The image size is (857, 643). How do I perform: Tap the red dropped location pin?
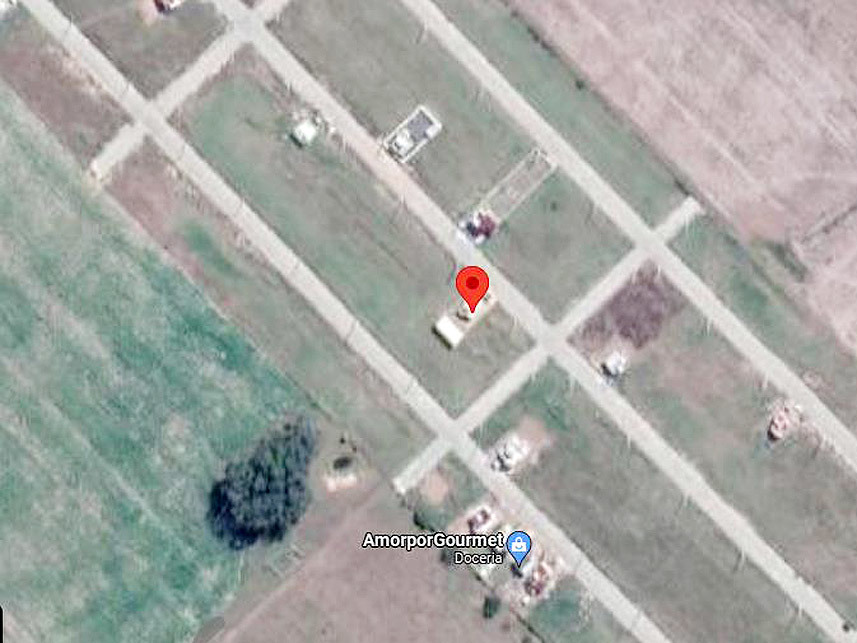472,287
